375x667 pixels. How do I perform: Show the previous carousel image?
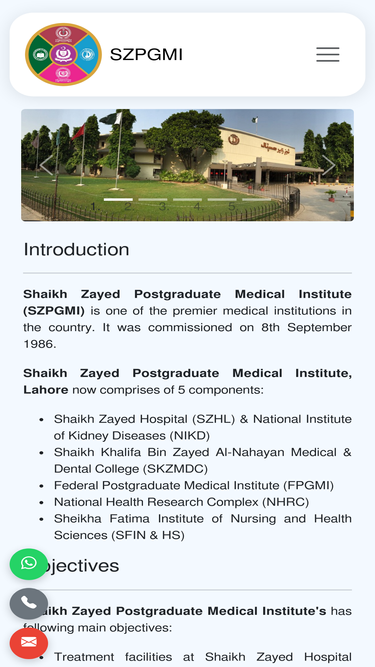(46, 165)
